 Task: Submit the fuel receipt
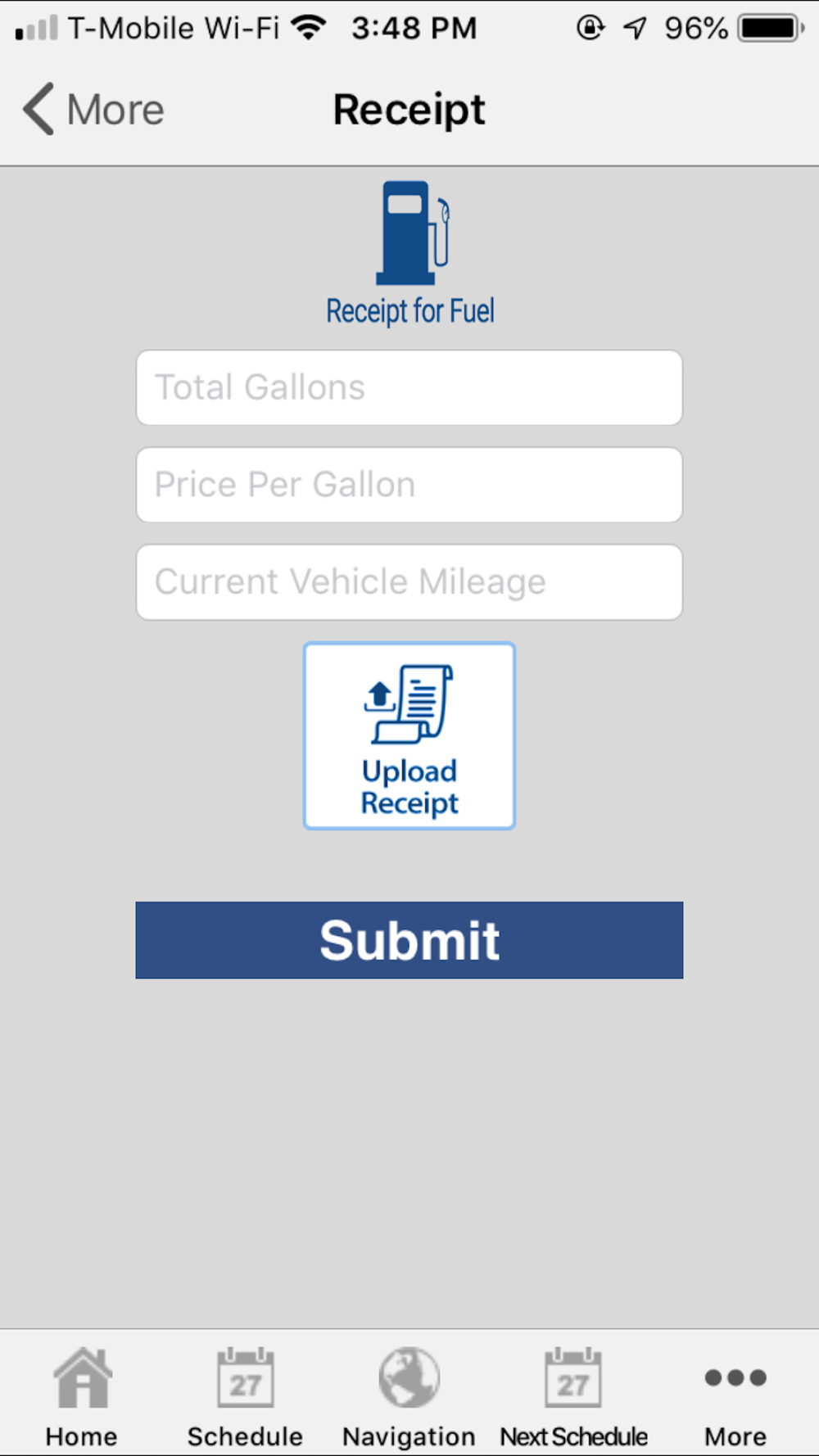pyautogui.click(x=409, y=940)
